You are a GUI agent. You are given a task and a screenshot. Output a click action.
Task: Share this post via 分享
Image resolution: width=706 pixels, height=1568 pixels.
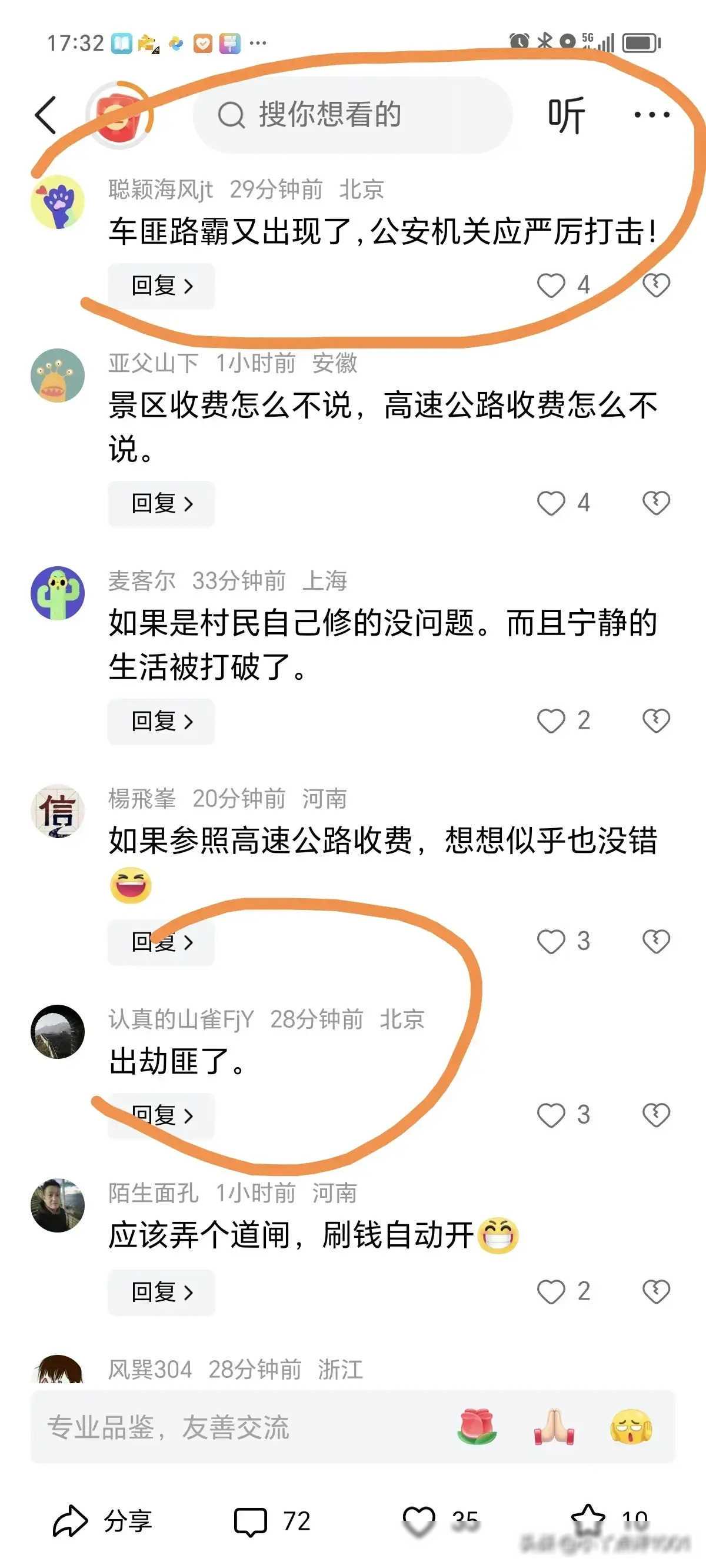[x=102, y=1521]
